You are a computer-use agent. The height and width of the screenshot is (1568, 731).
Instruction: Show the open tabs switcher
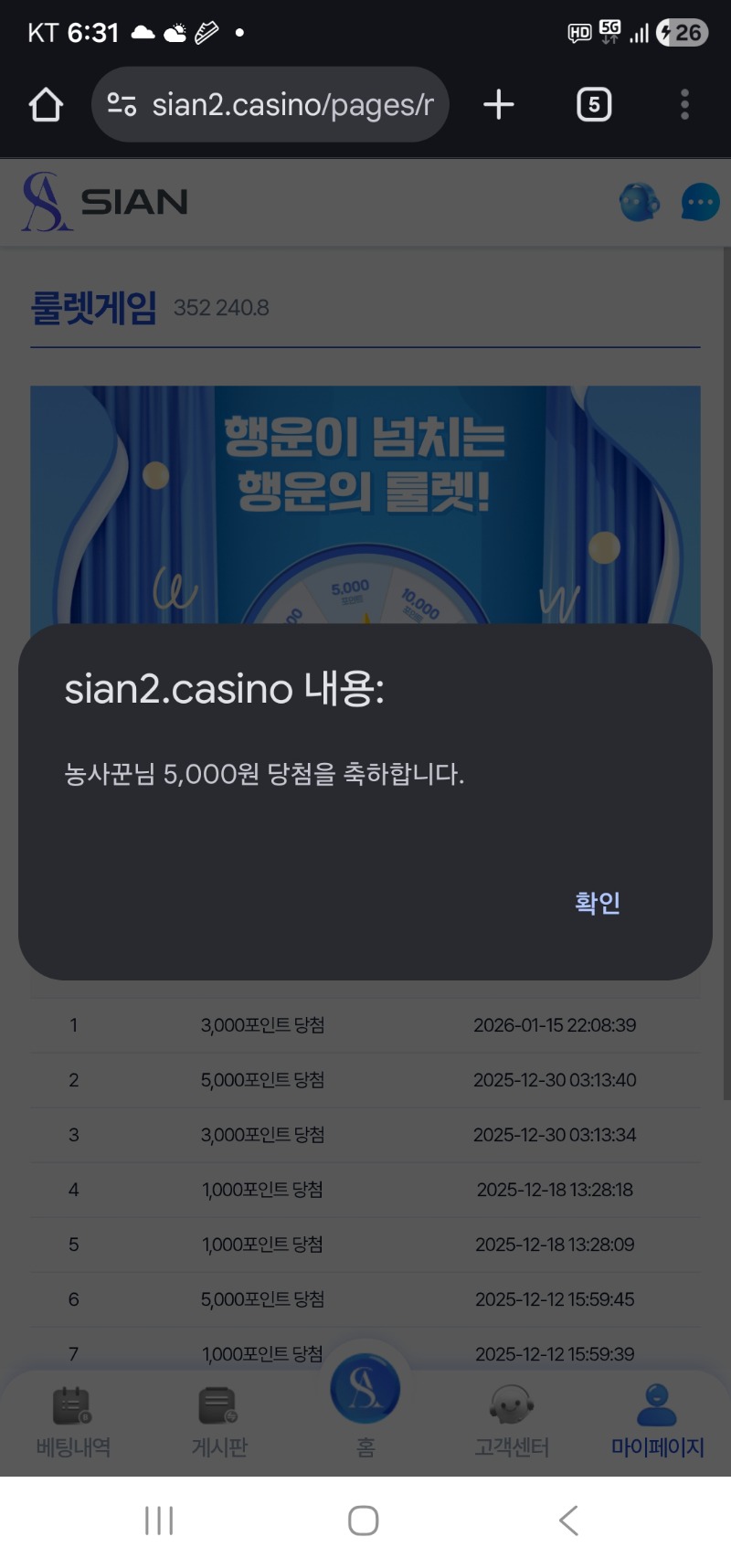point(594,105)
